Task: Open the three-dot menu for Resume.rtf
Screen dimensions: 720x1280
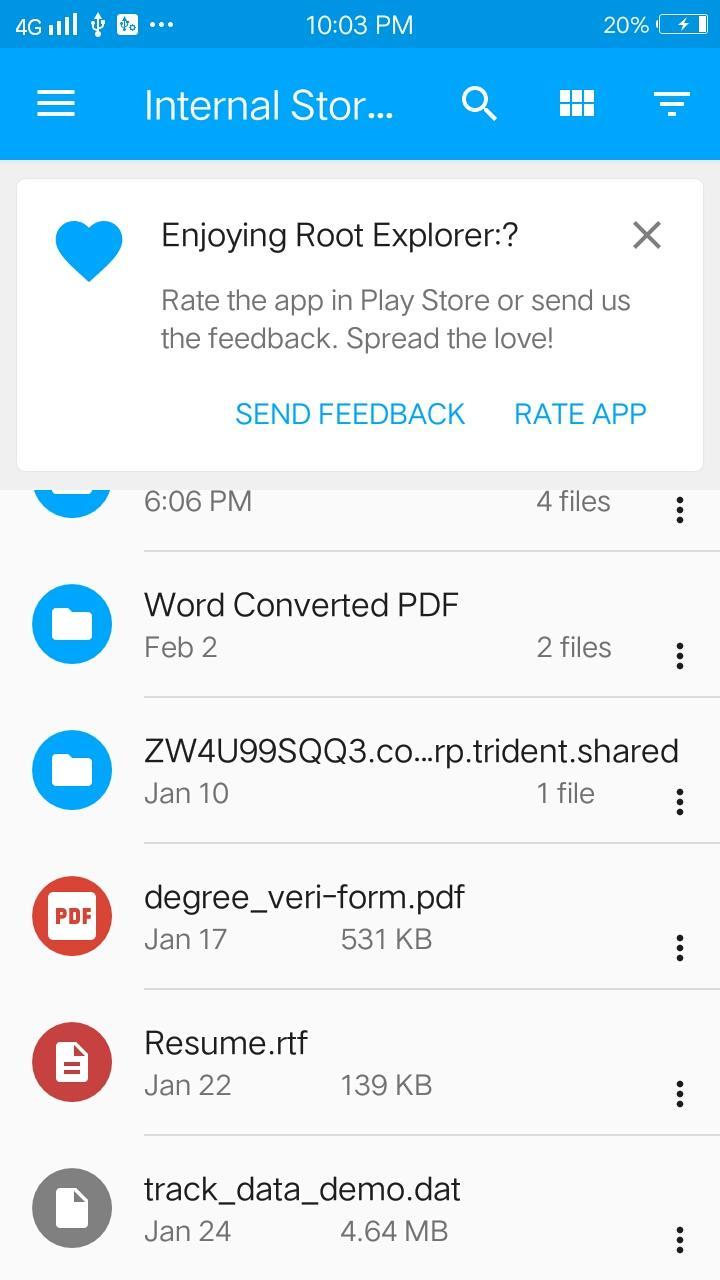Action: 680,1094
